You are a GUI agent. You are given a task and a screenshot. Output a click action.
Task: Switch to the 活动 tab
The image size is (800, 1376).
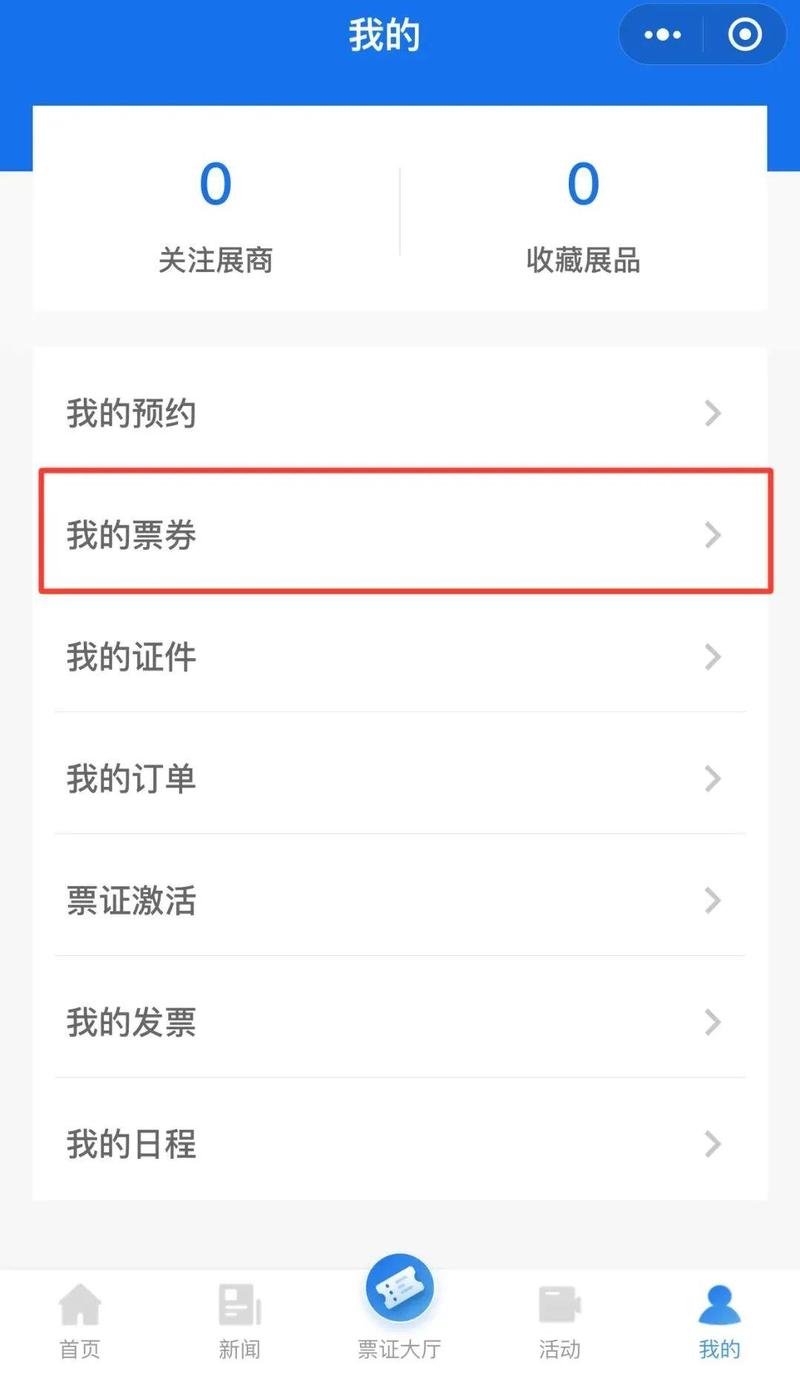point(559,1320)
